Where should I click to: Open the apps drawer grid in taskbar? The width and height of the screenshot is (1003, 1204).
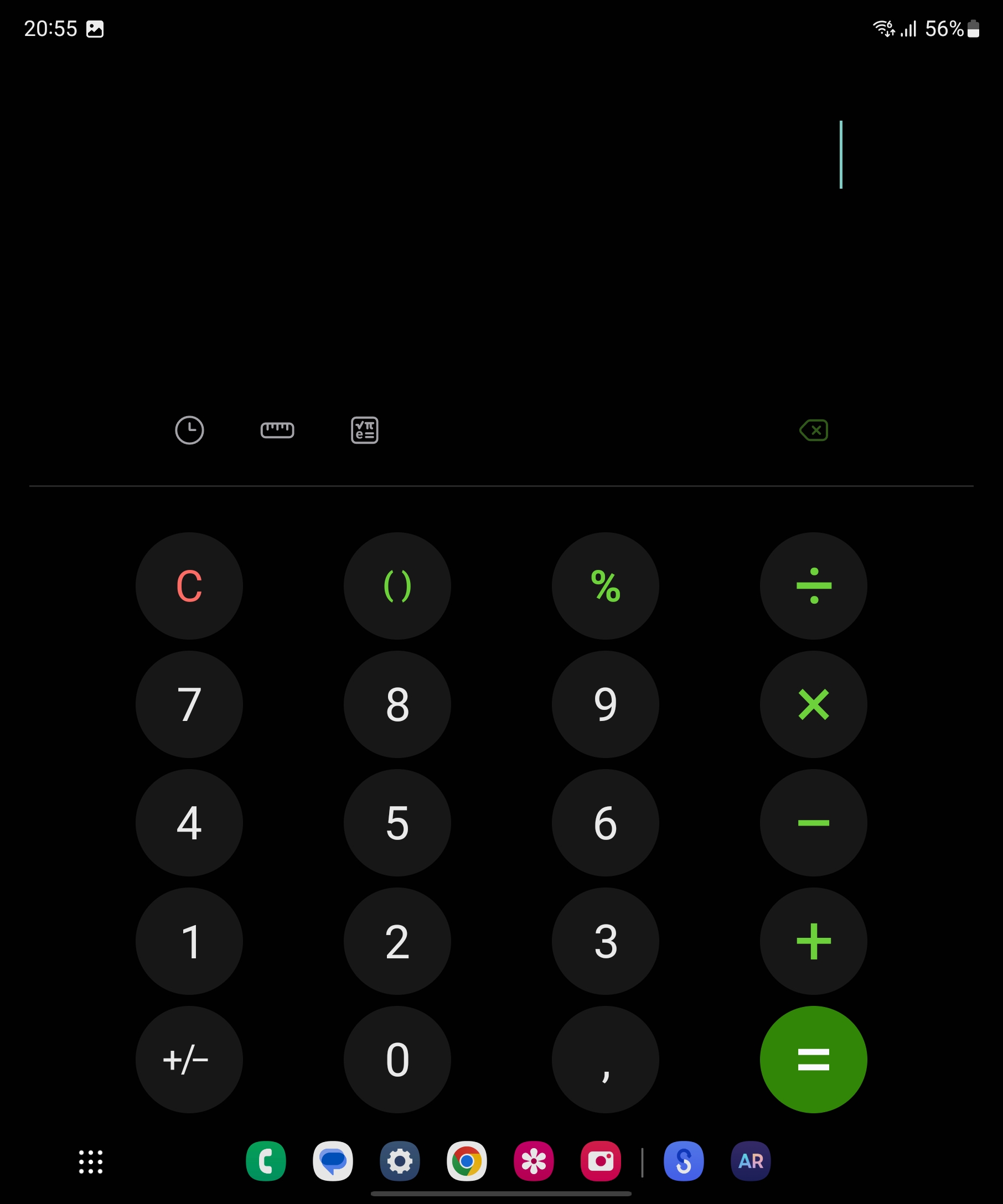91,1161
